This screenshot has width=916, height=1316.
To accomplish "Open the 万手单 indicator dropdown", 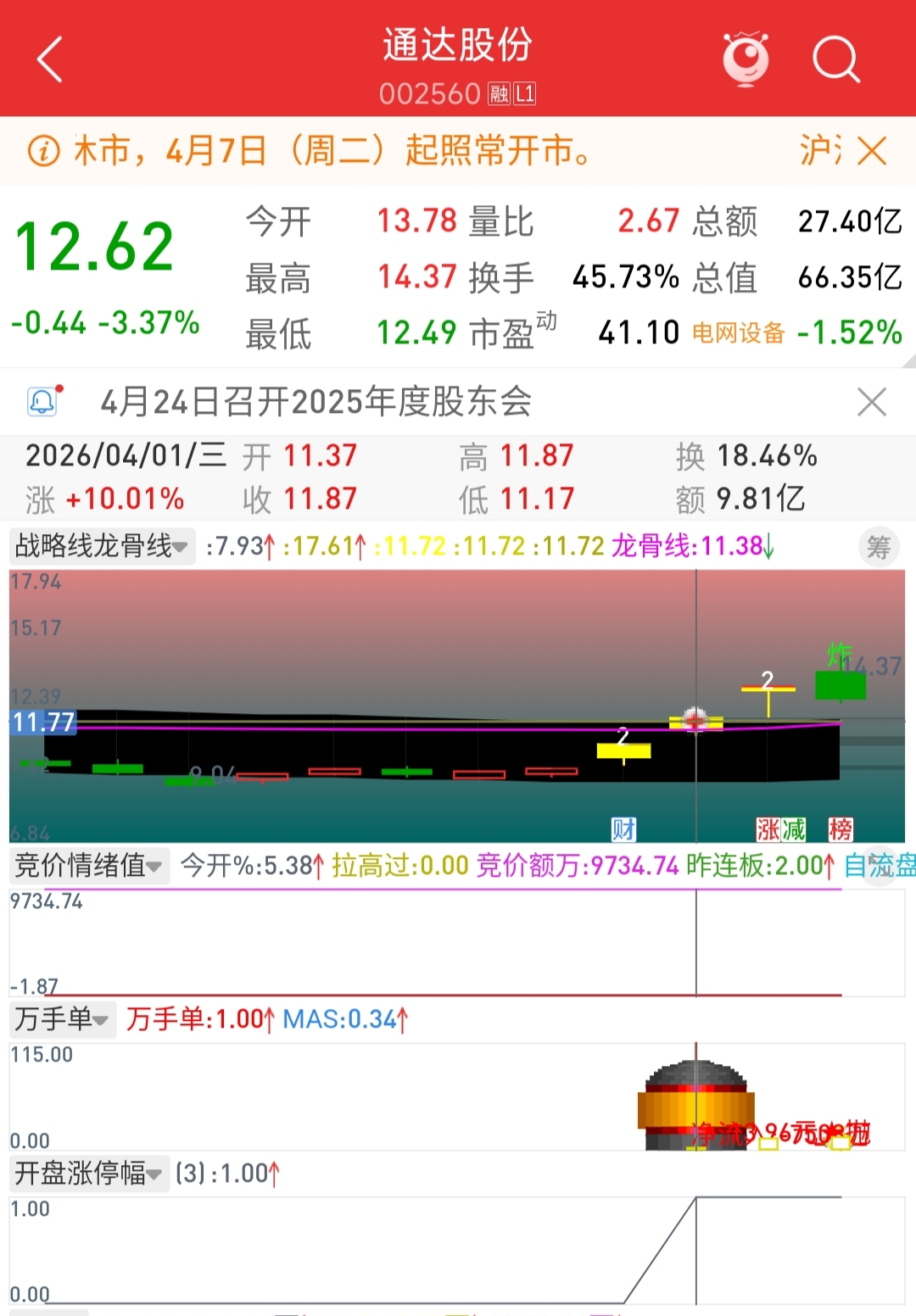I will (x=61, y=1019).
